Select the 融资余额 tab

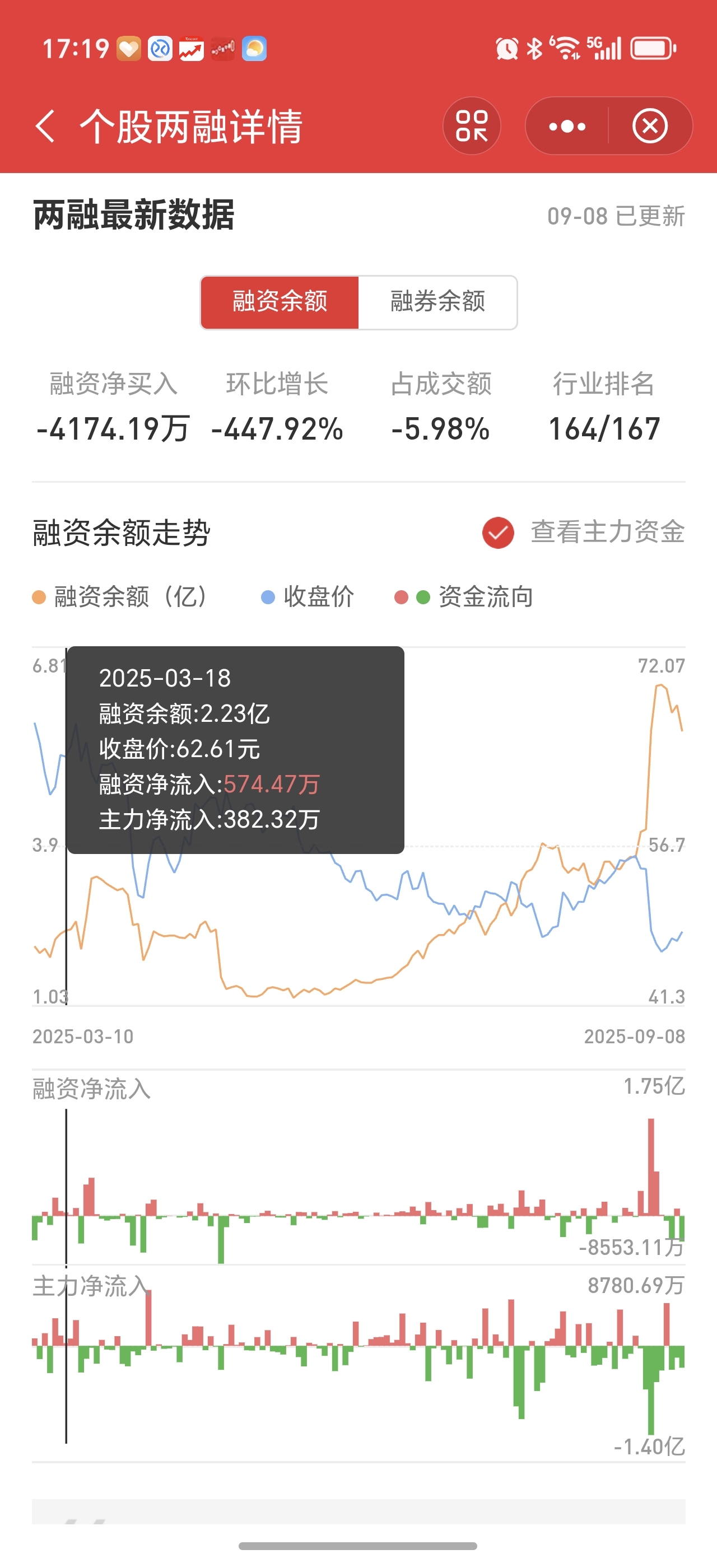tap(280, 302)
